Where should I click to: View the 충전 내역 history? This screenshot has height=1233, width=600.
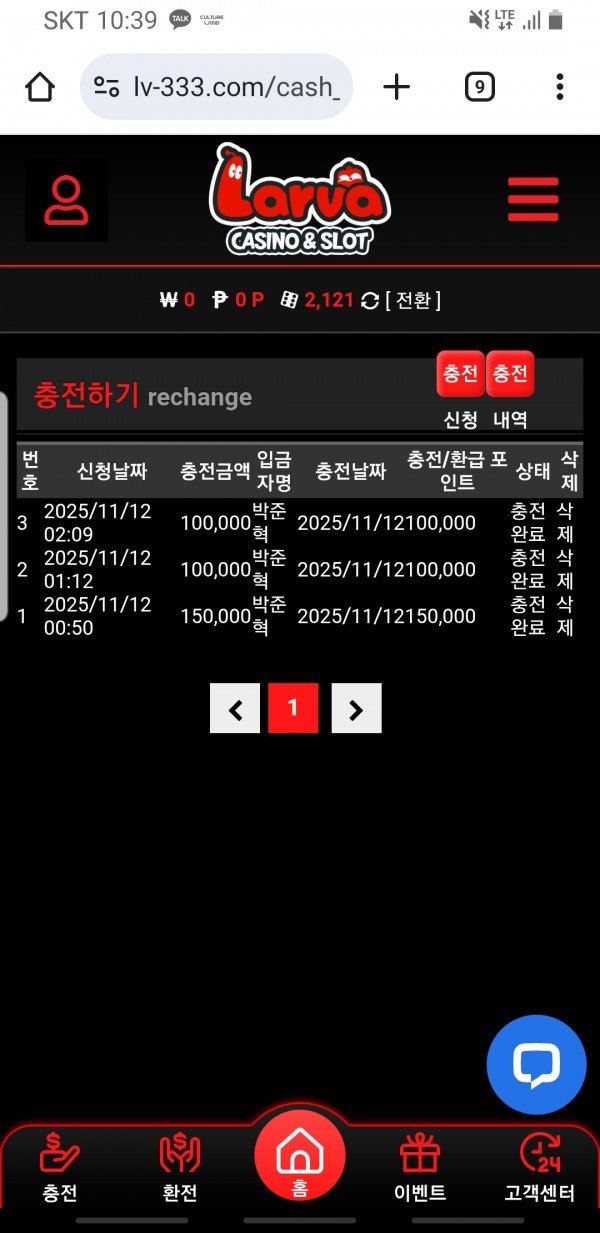(x=510, y=375)
